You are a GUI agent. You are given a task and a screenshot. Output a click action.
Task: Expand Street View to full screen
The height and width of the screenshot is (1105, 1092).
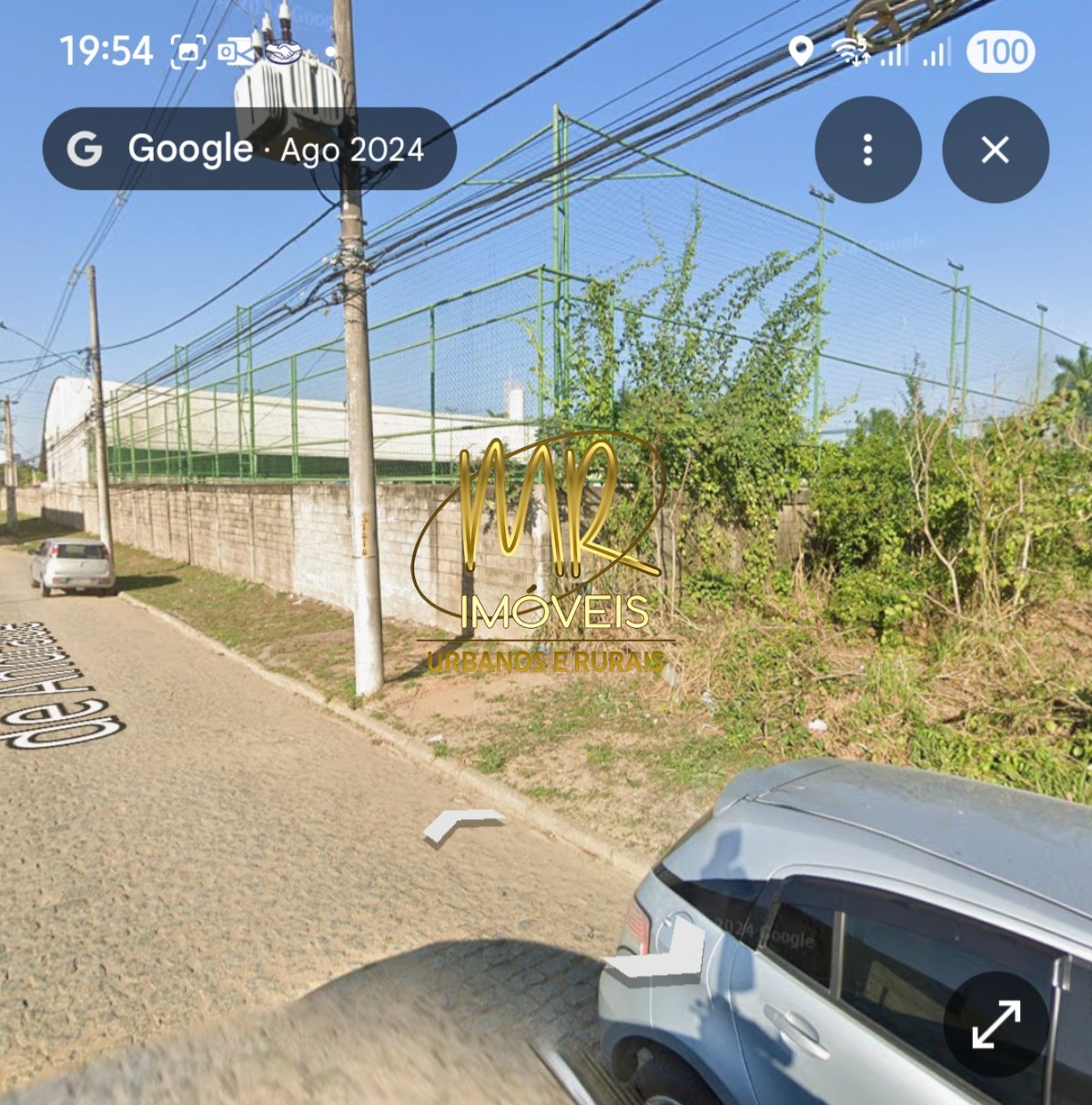pos(996,1024)
